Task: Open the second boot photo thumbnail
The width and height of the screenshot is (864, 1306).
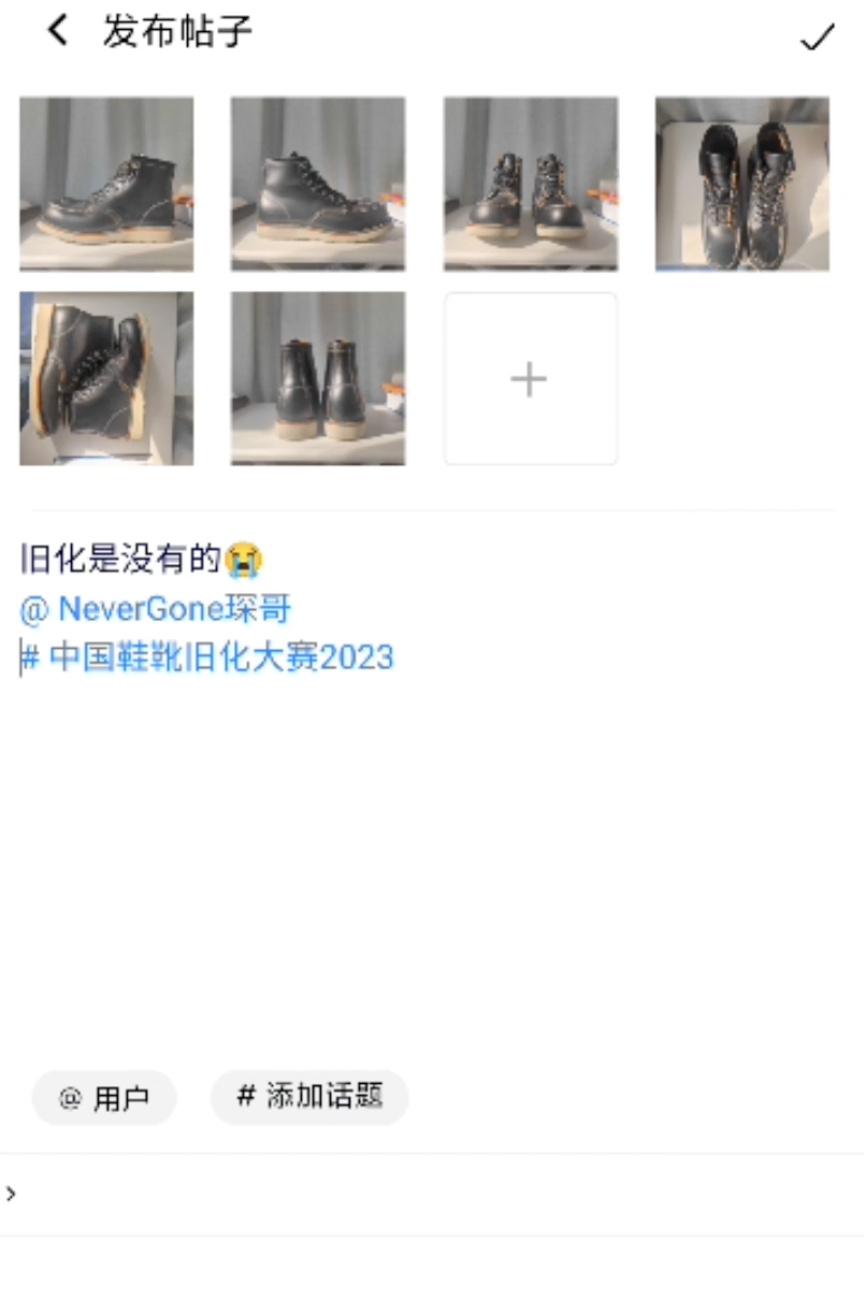Action: point(318,184)
